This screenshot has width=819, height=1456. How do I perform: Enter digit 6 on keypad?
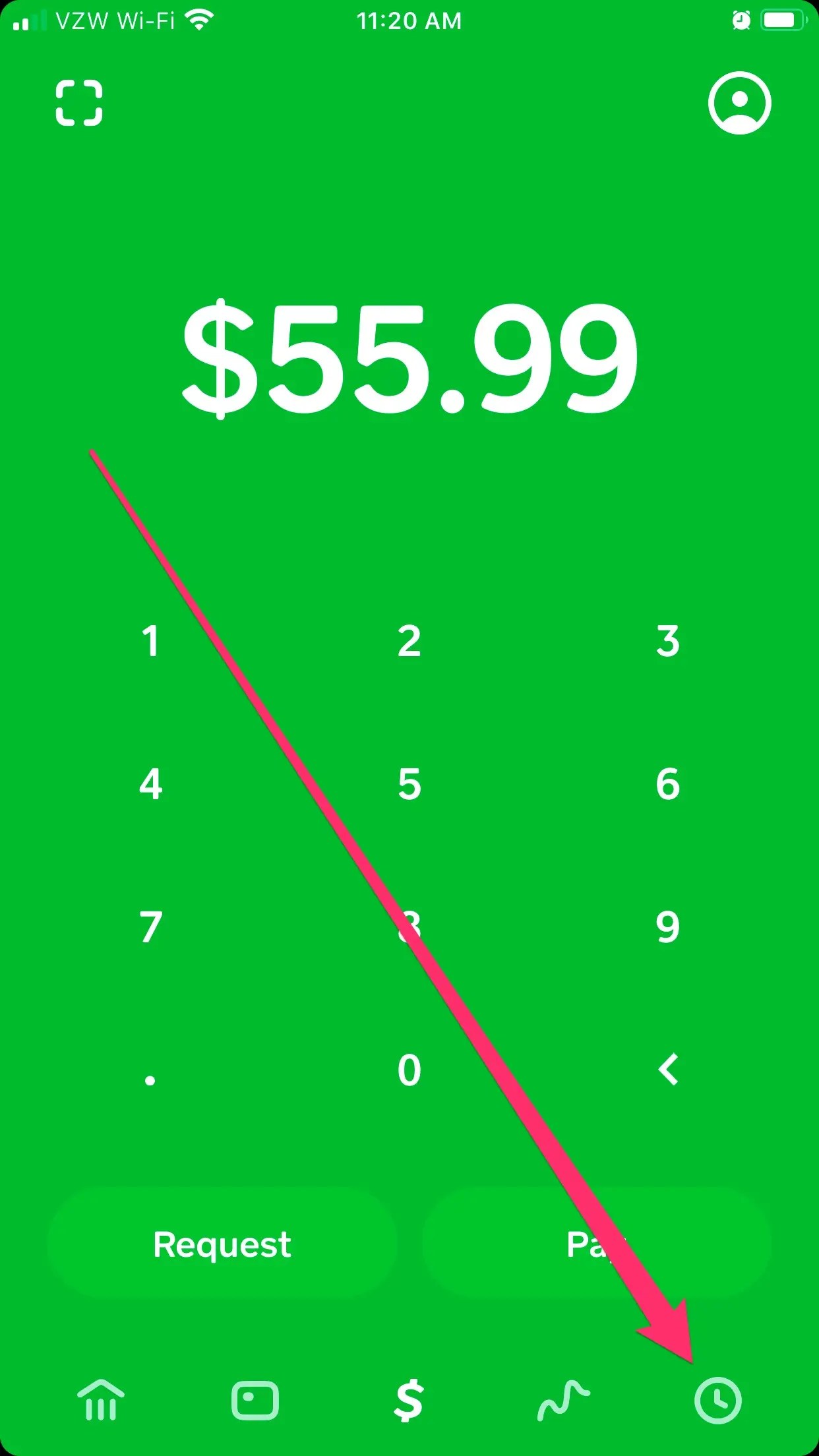click(x=667, y=784)
